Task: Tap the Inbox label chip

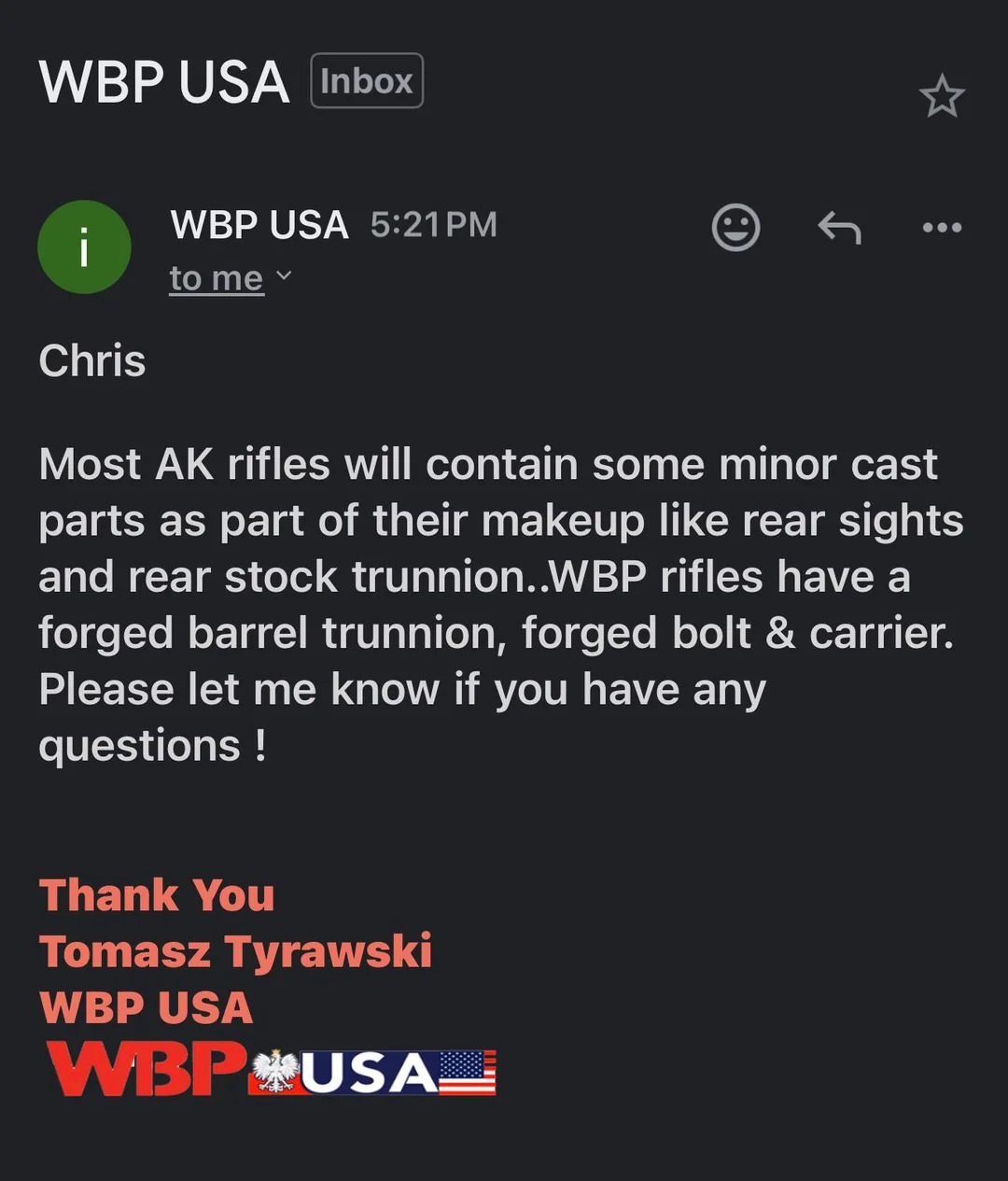Action: click(x=367, y=81)
